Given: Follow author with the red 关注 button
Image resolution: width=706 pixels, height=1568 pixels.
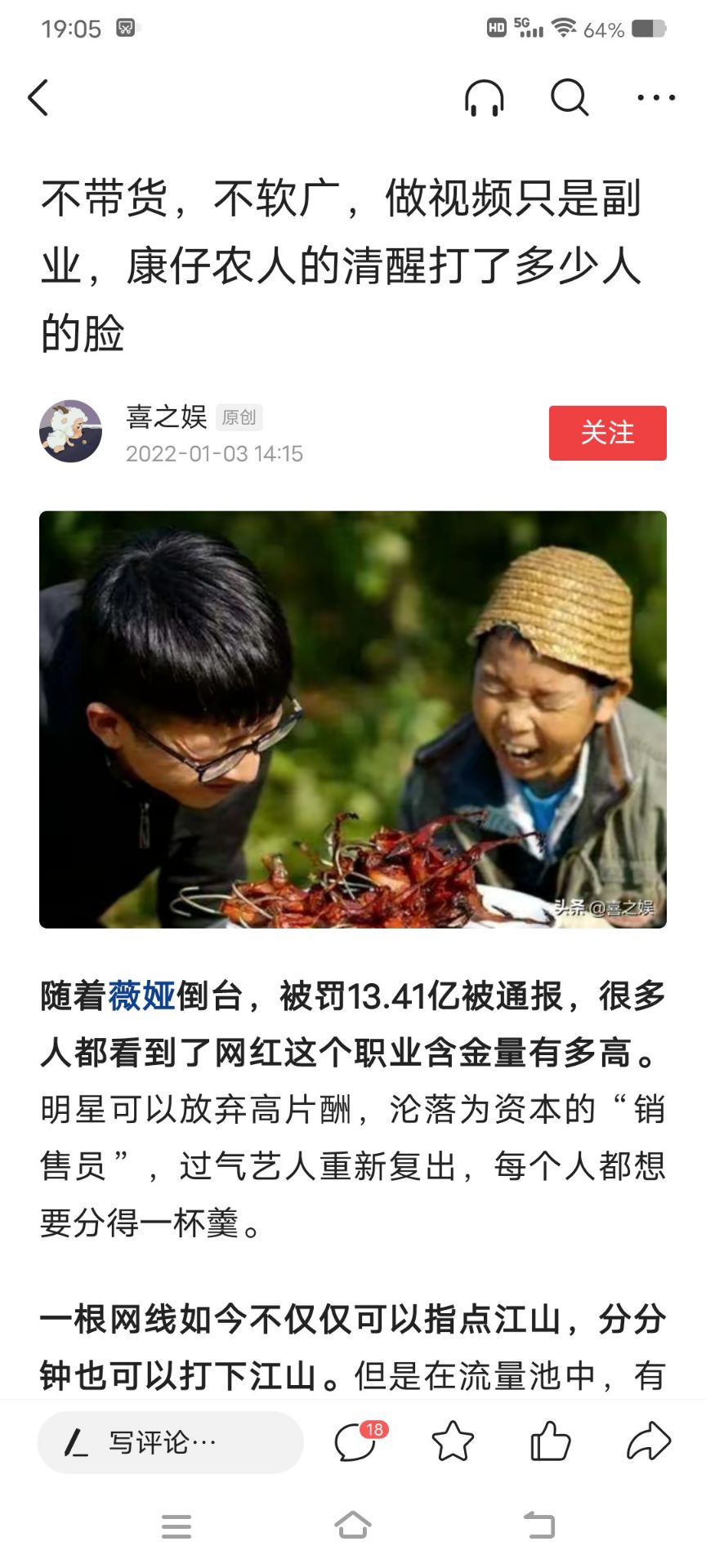Looking at the screenshot, I should (x=607, y=433).
